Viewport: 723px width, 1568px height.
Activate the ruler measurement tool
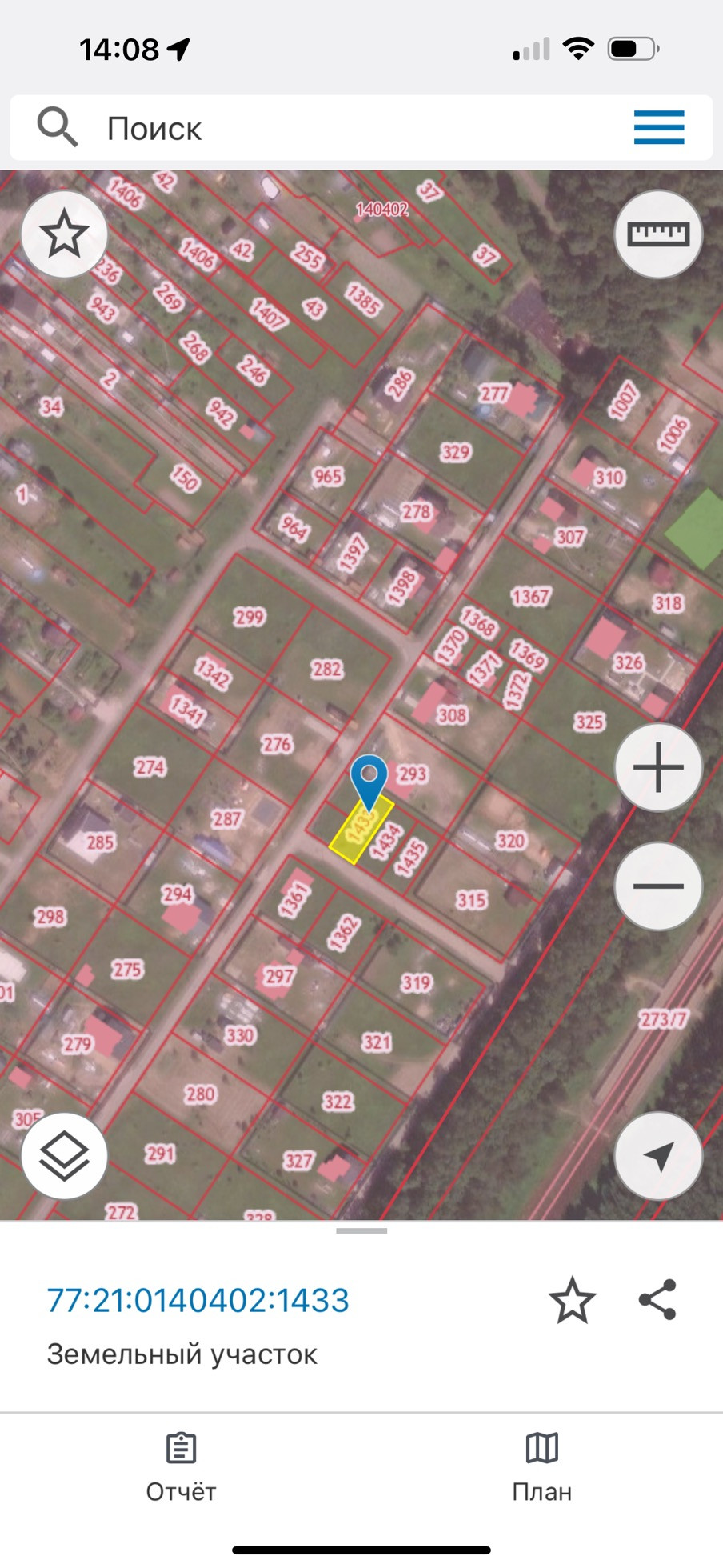click(657, 234)
